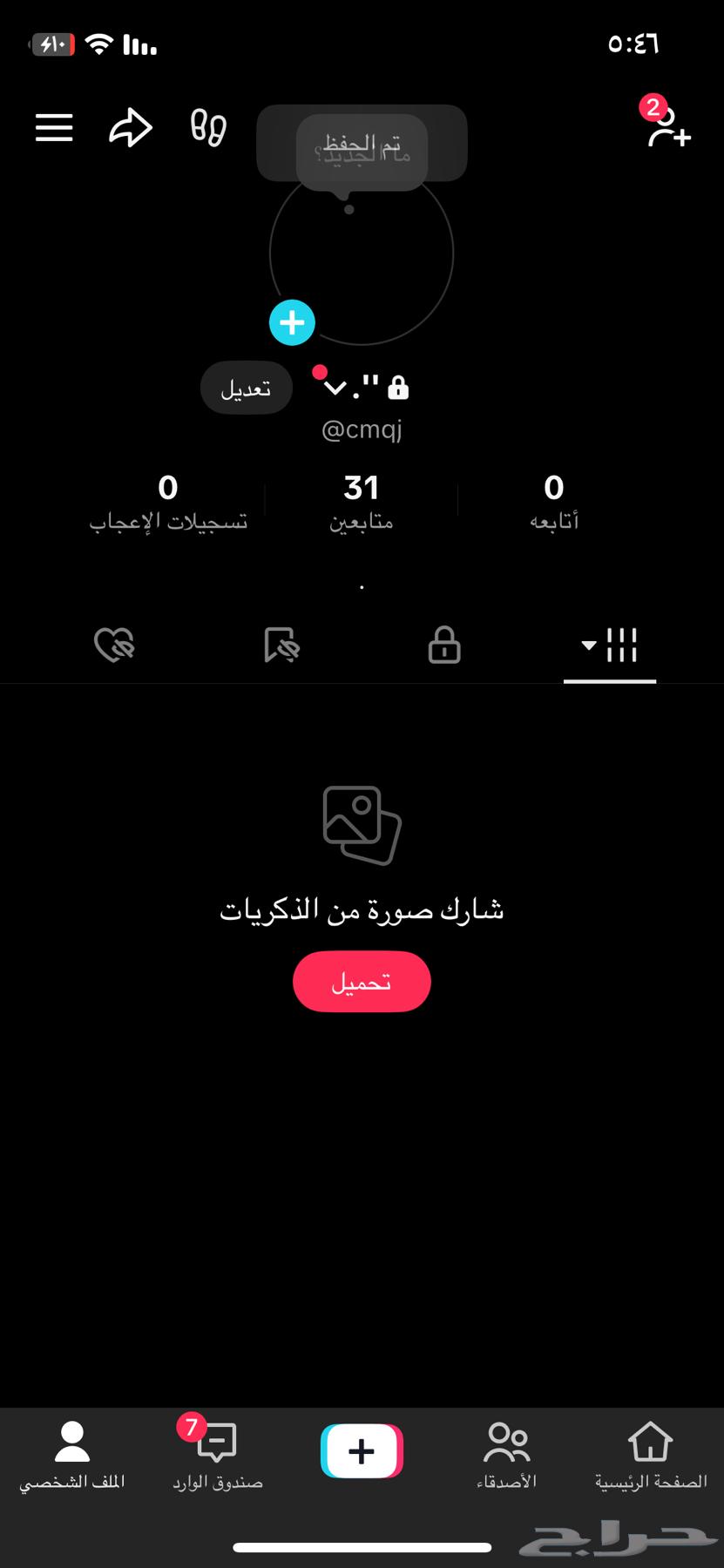Image resolution: width=724 pixels, height=1568 pixels.
Task: Tap the red تحميل upload button
Action: click(x=362, y=982)
